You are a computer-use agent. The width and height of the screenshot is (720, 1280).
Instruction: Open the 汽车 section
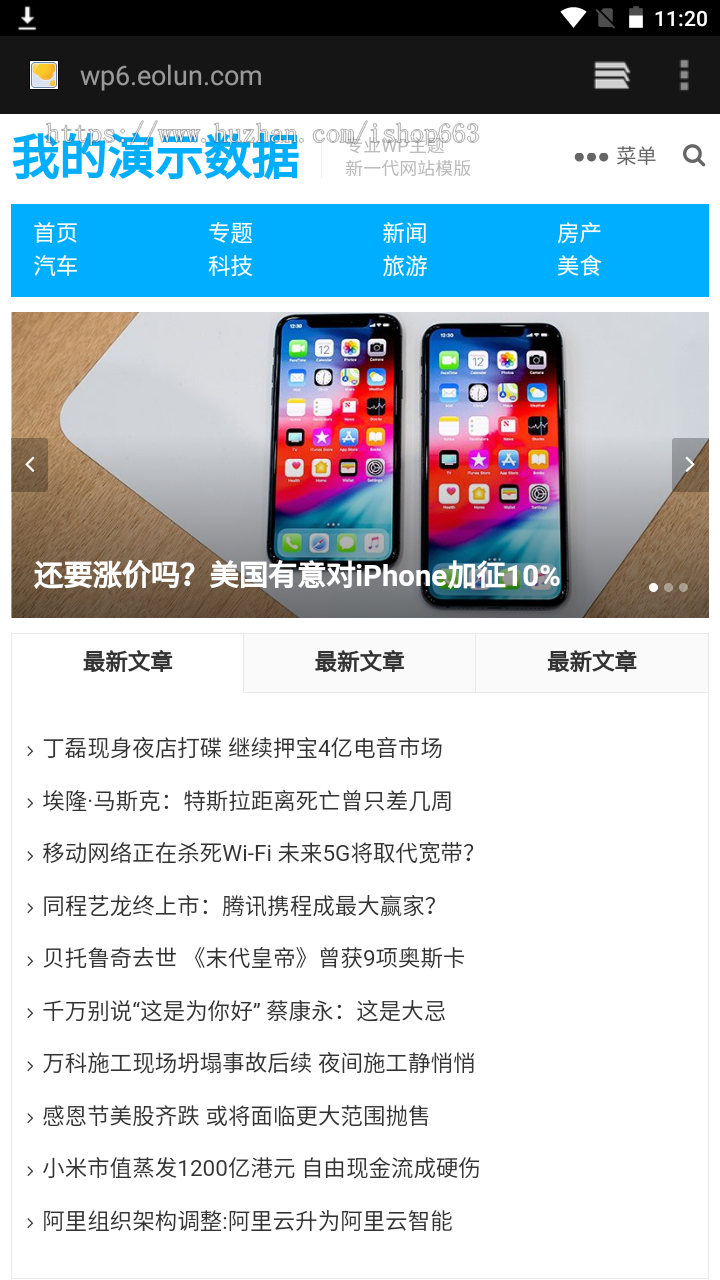(56, 266)
